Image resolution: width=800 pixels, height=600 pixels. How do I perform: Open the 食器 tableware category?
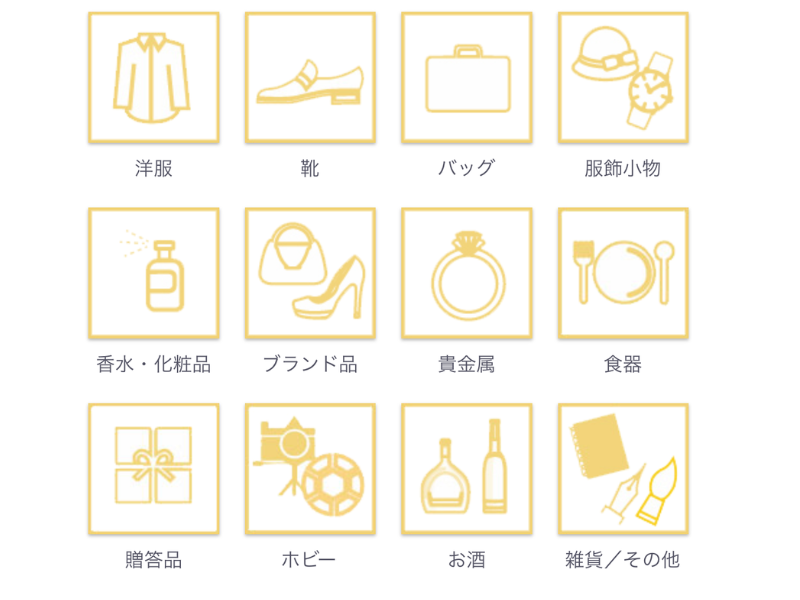pyautogui.click(x=623, y=273)
